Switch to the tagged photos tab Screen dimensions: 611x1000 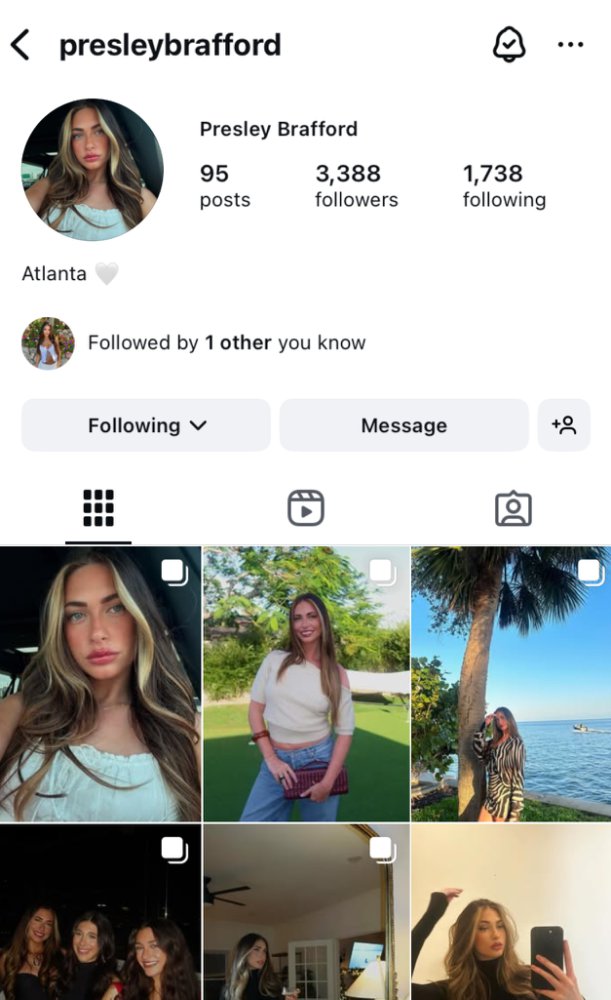[513, 508]
